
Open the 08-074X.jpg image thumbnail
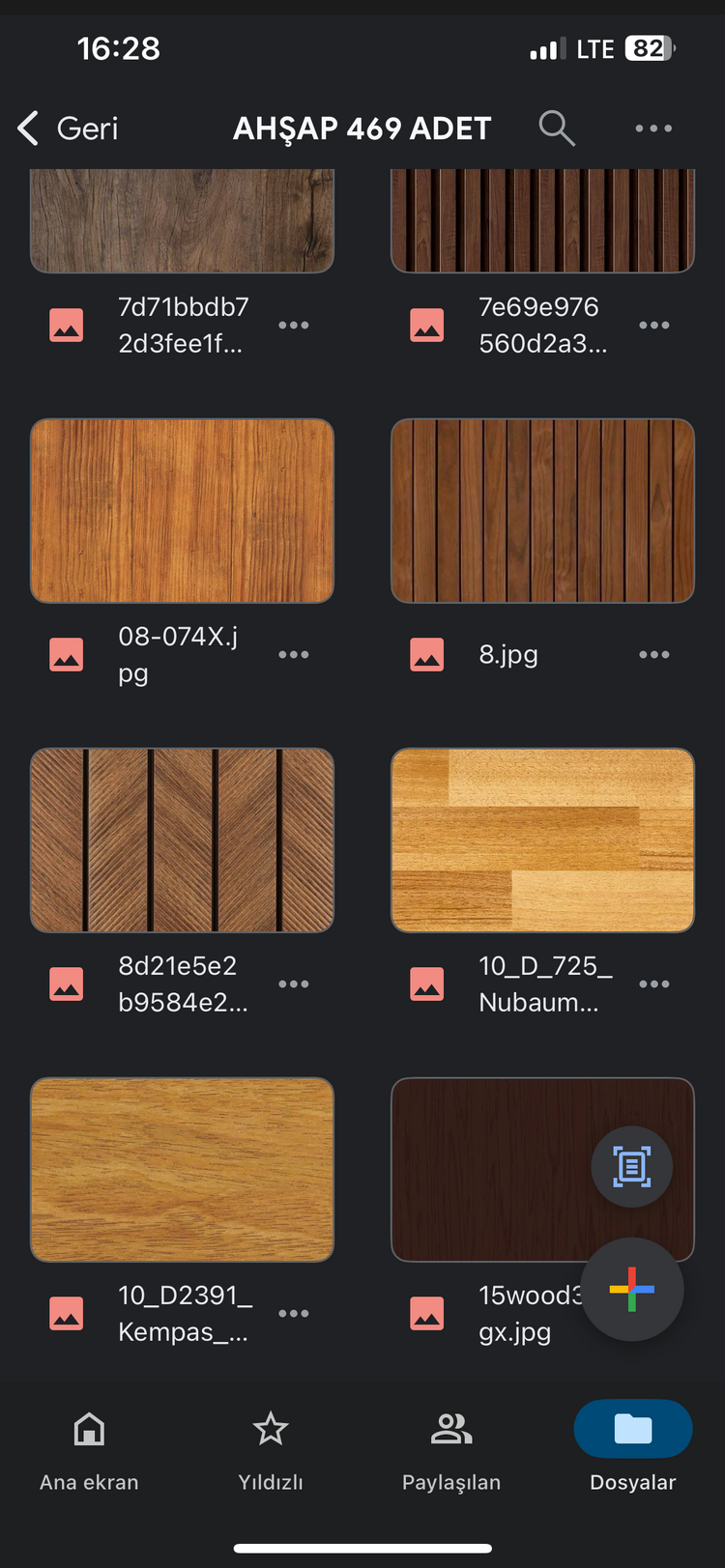182,511
